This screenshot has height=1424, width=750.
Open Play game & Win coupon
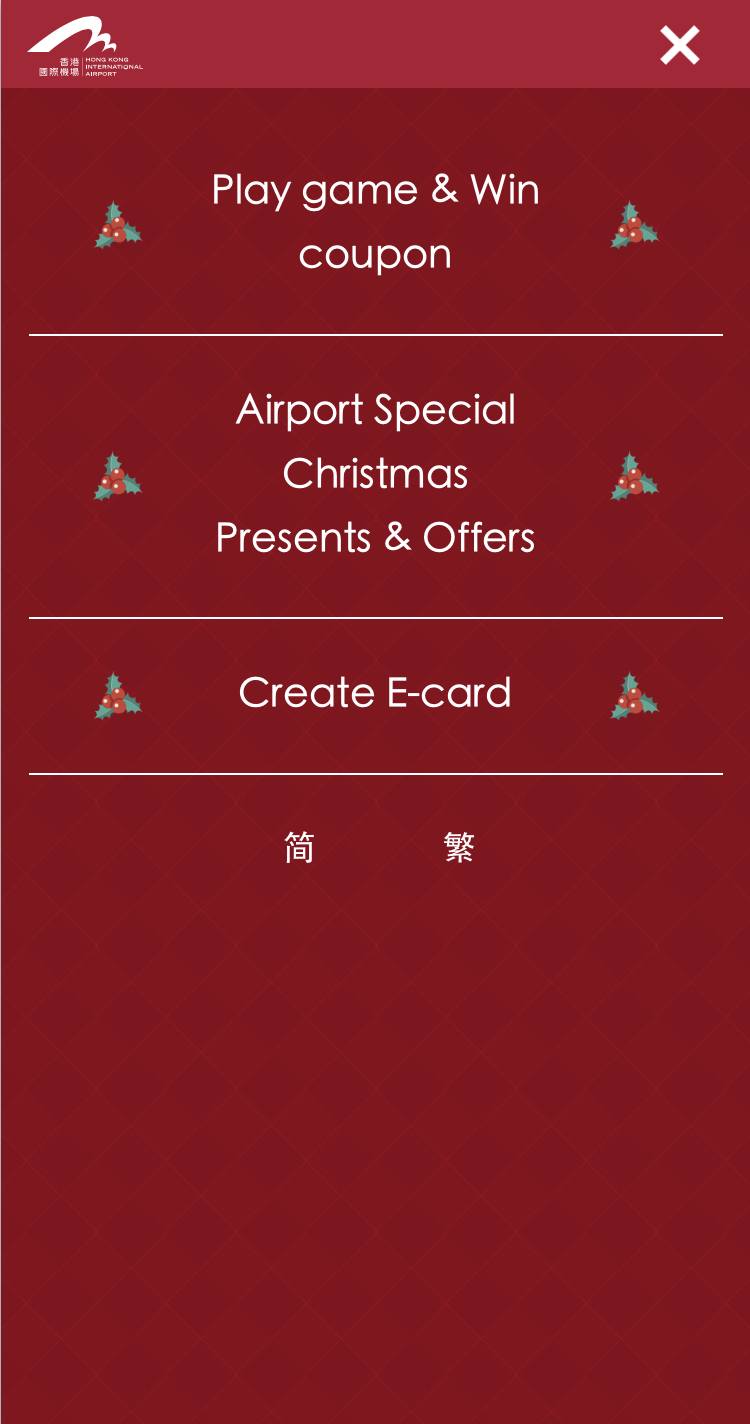coord(375,222)
